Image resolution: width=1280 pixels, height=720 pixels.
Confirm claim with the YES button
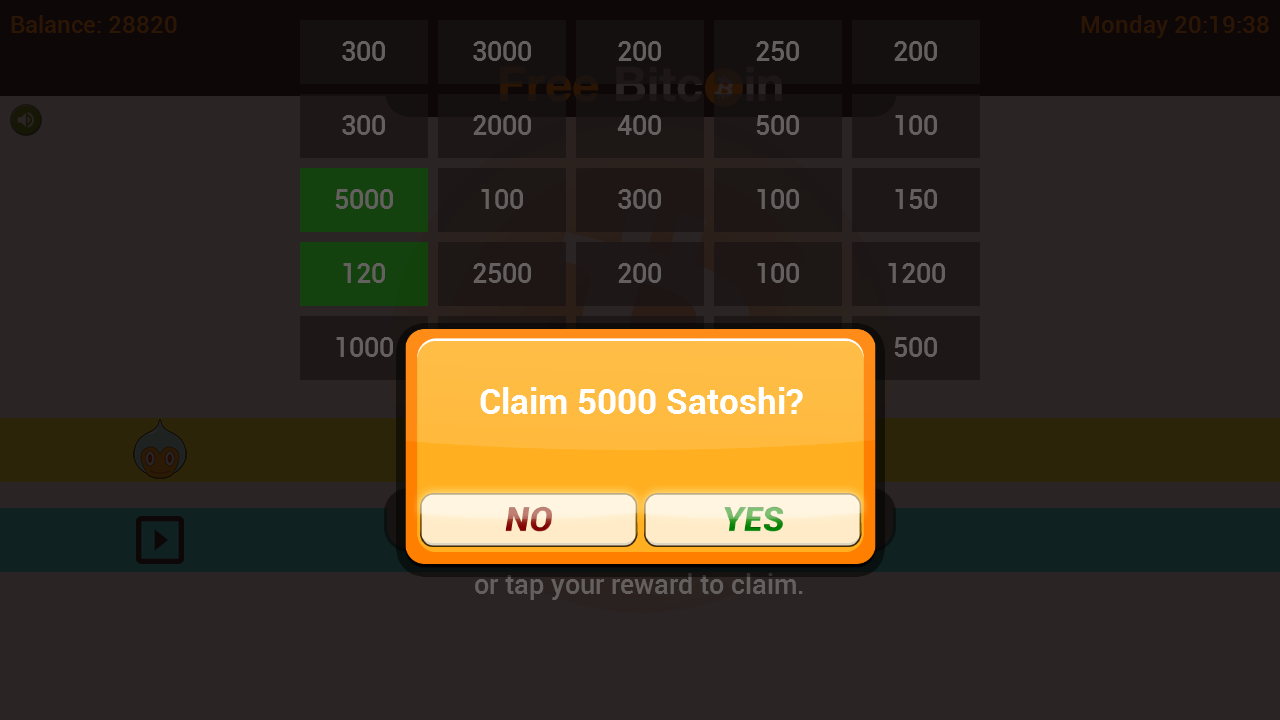[752, 520]
